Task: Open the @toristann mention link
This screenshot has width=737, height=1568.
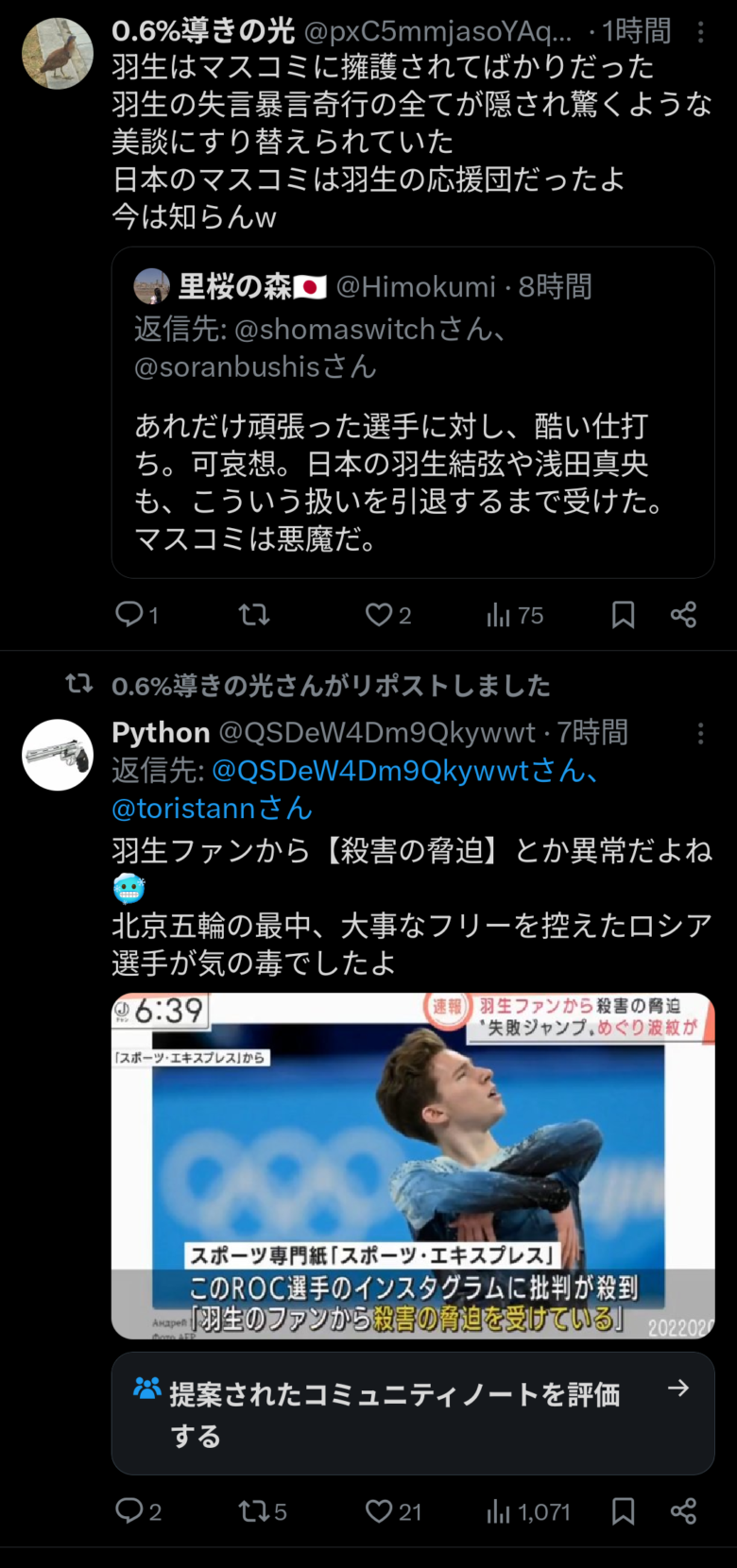Action: point(212,809)
